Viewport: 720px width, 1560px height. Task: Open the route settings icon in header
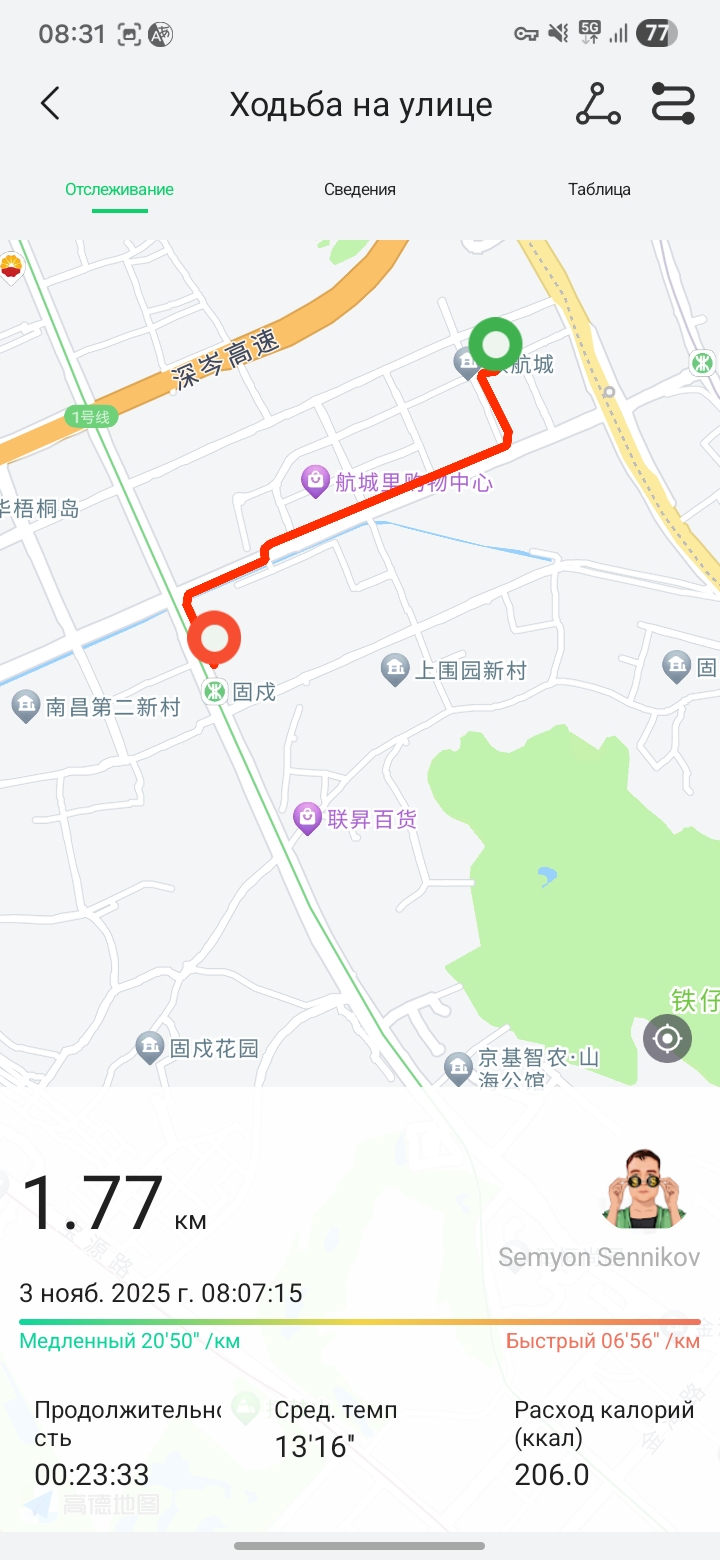pyautogui.click(x=673, y=104)
